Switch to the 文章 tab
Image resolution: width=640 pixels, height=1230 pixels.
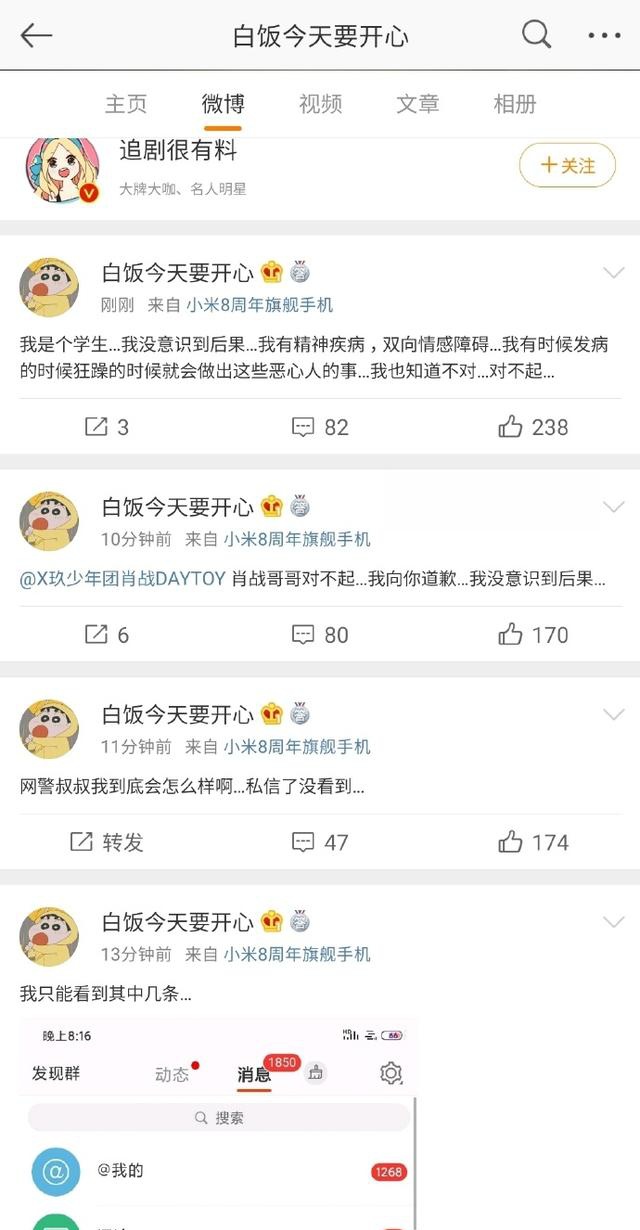pos(417,103)
